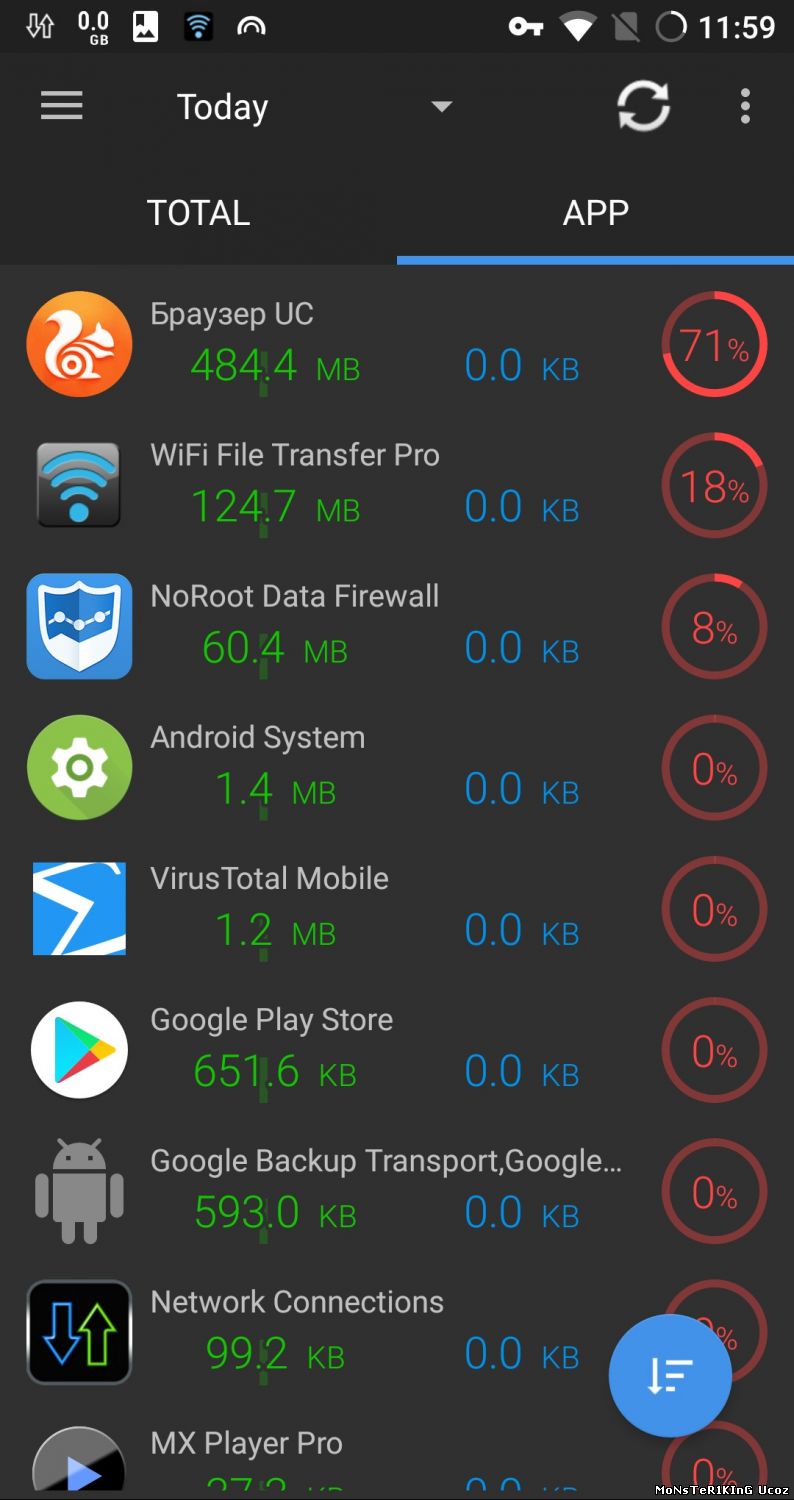The image size is (794, 1500).
Task: Open the three-dot overflow menu
Action: pyautogui.click(x=745, y=106)
